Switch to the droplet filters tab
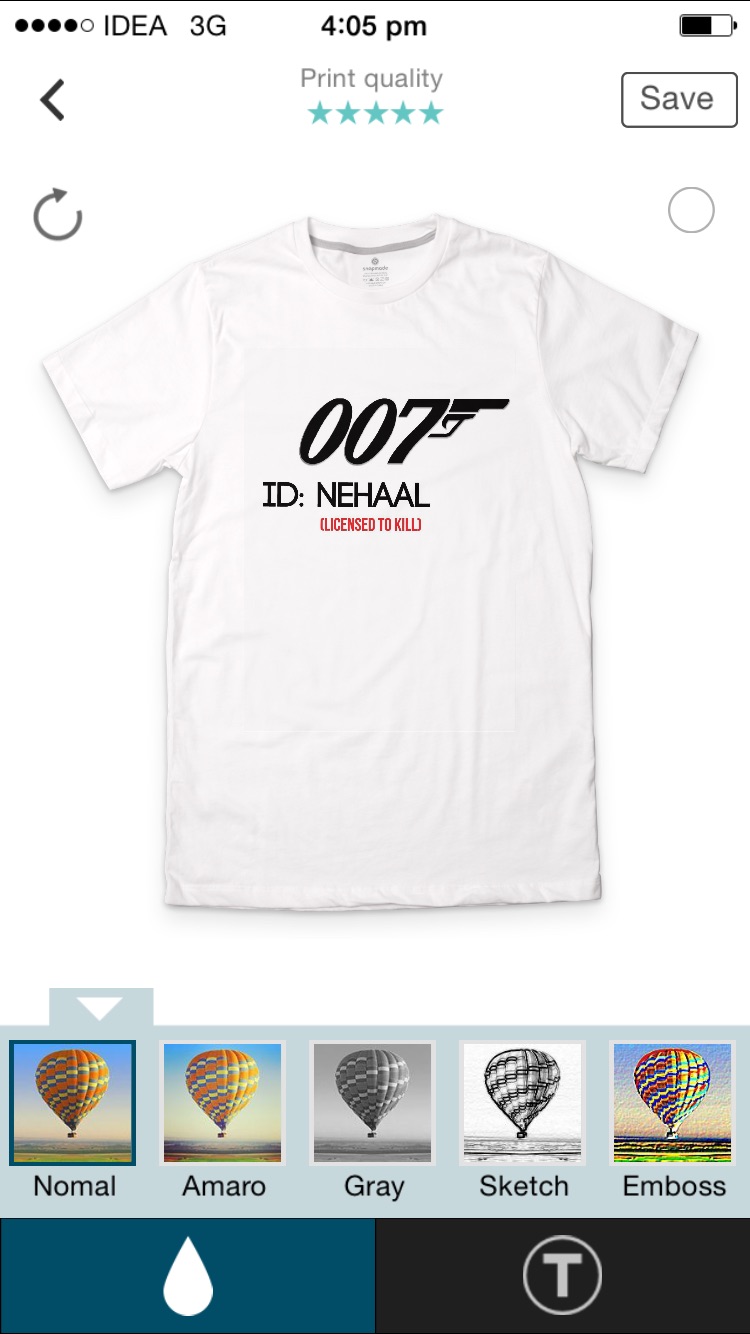 [x=188, y=1276]
